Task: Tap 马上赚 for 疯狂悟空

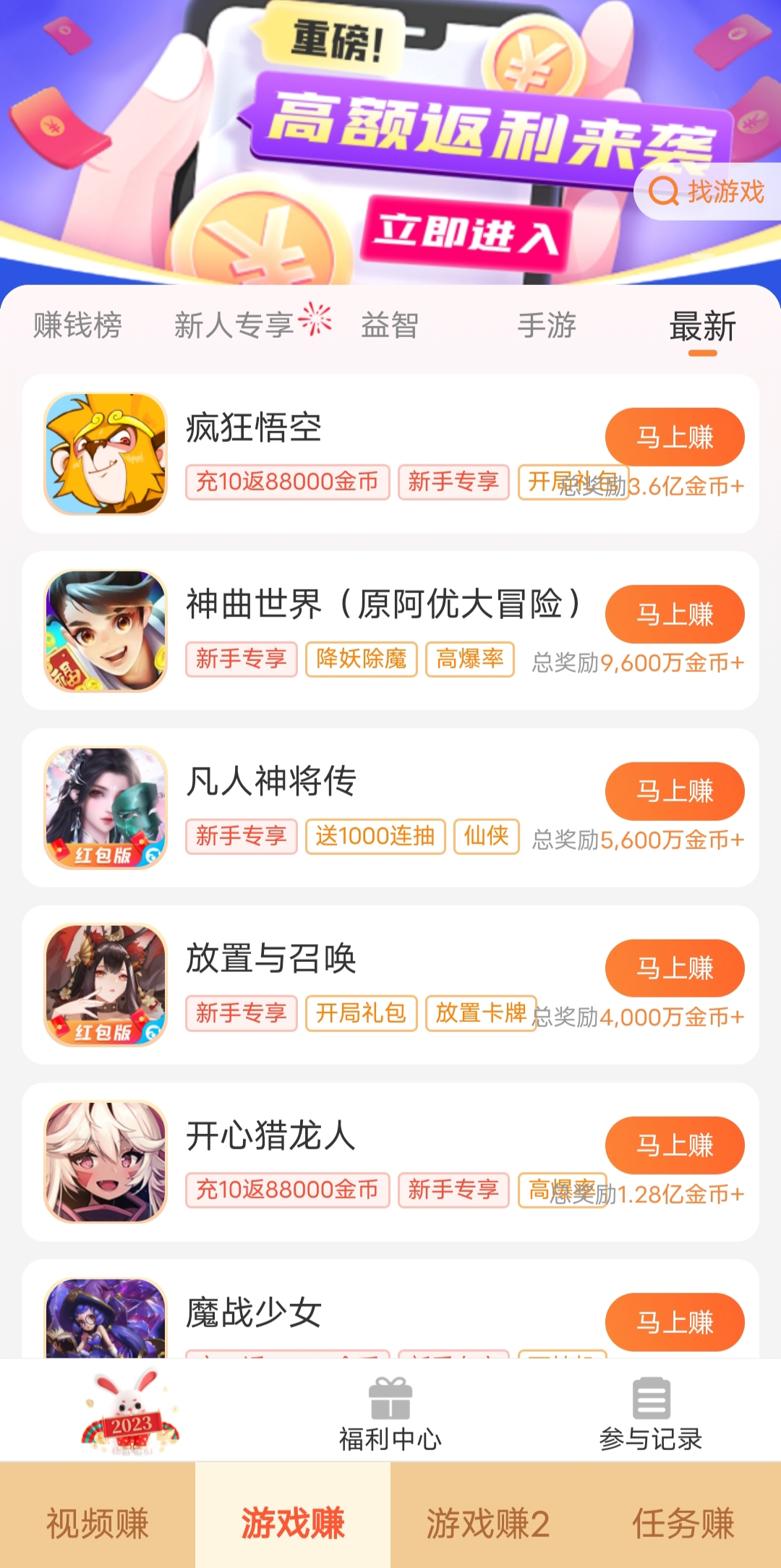Action: tap(674, 437)
